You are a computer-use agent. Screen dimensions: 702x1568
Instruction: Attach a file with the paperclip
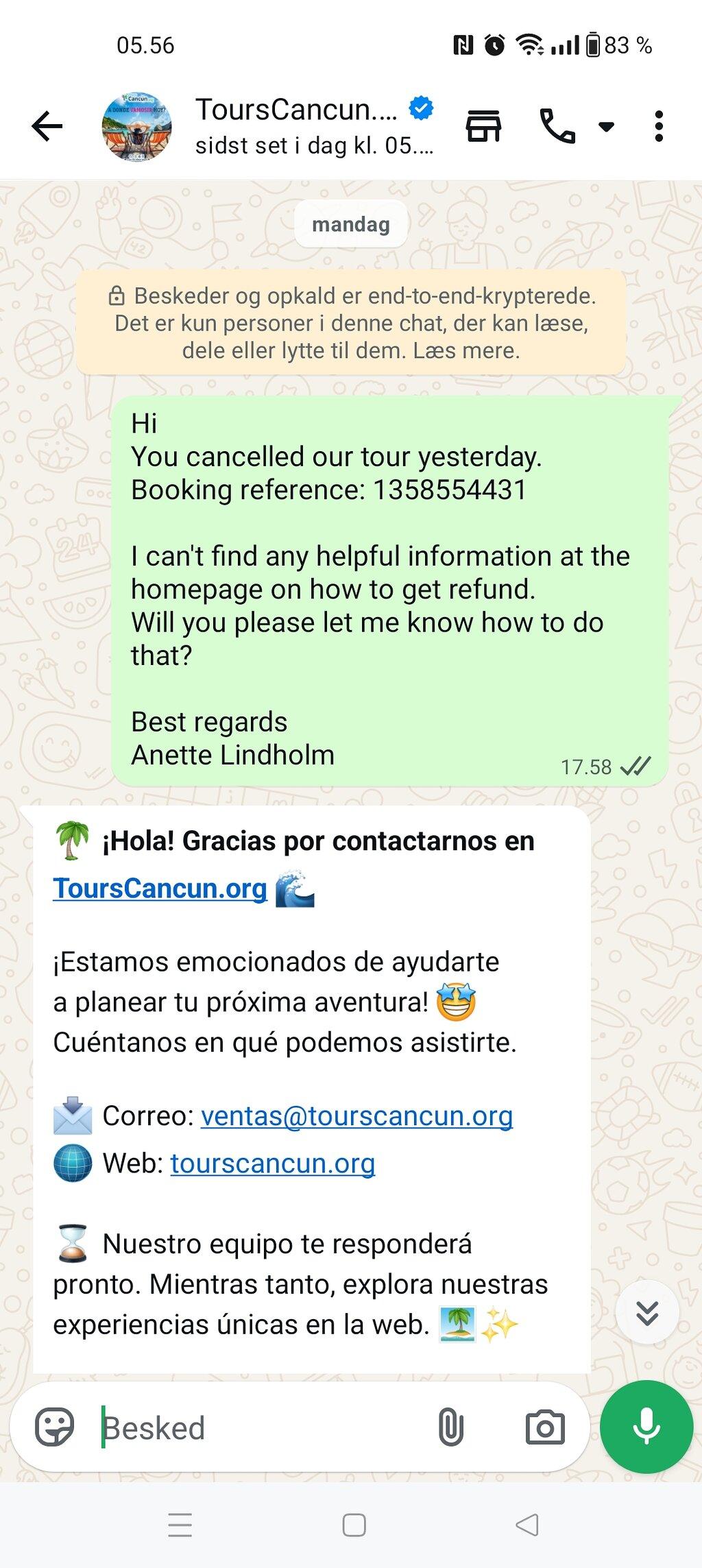tap(450, 1427)
